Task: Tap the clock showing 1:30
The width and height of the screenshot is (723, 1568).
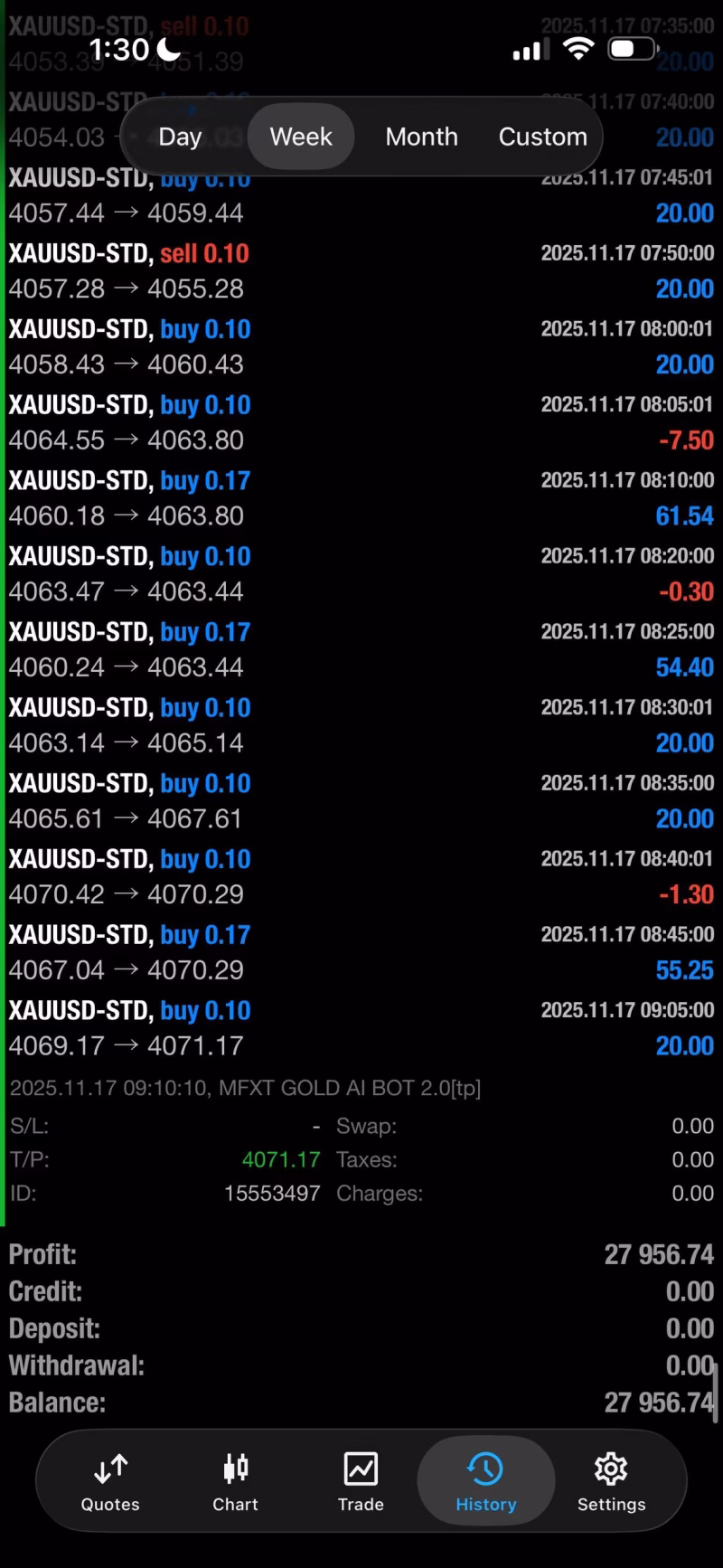Action: click(x=117, y=50)
